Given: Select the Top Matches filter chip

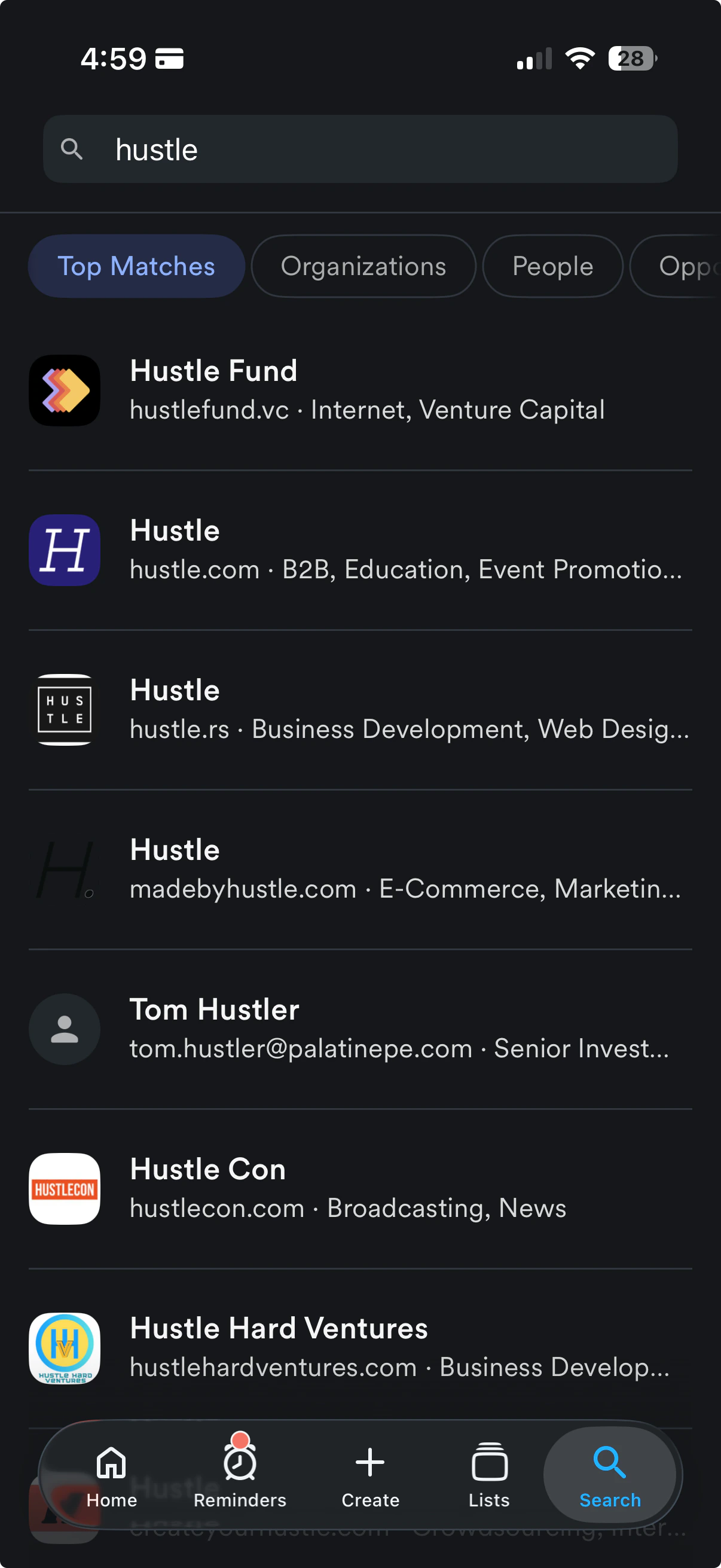Looking at the screenshot, I should [x=136, y=266].
